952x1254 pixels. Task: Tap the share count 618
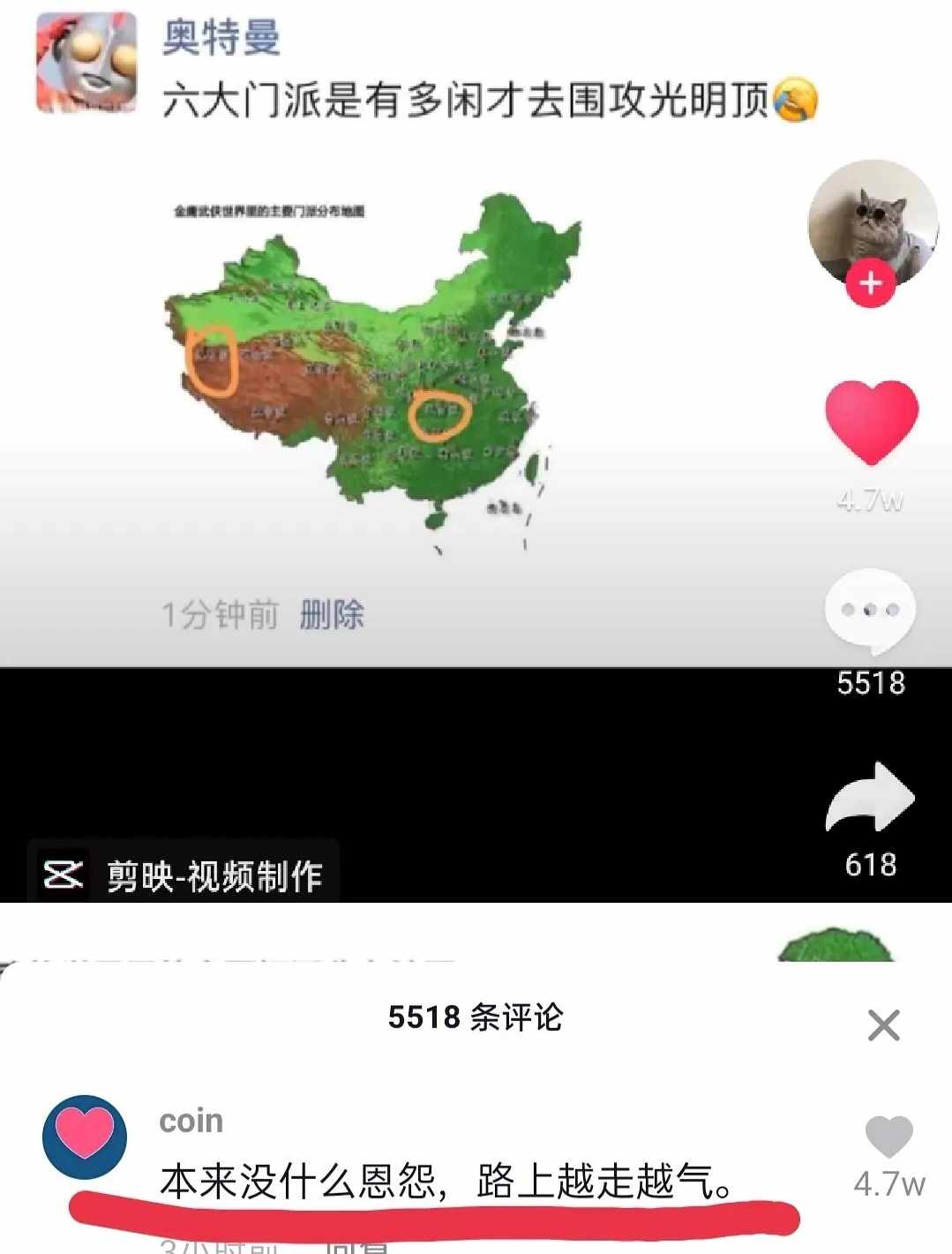point(870,867)
